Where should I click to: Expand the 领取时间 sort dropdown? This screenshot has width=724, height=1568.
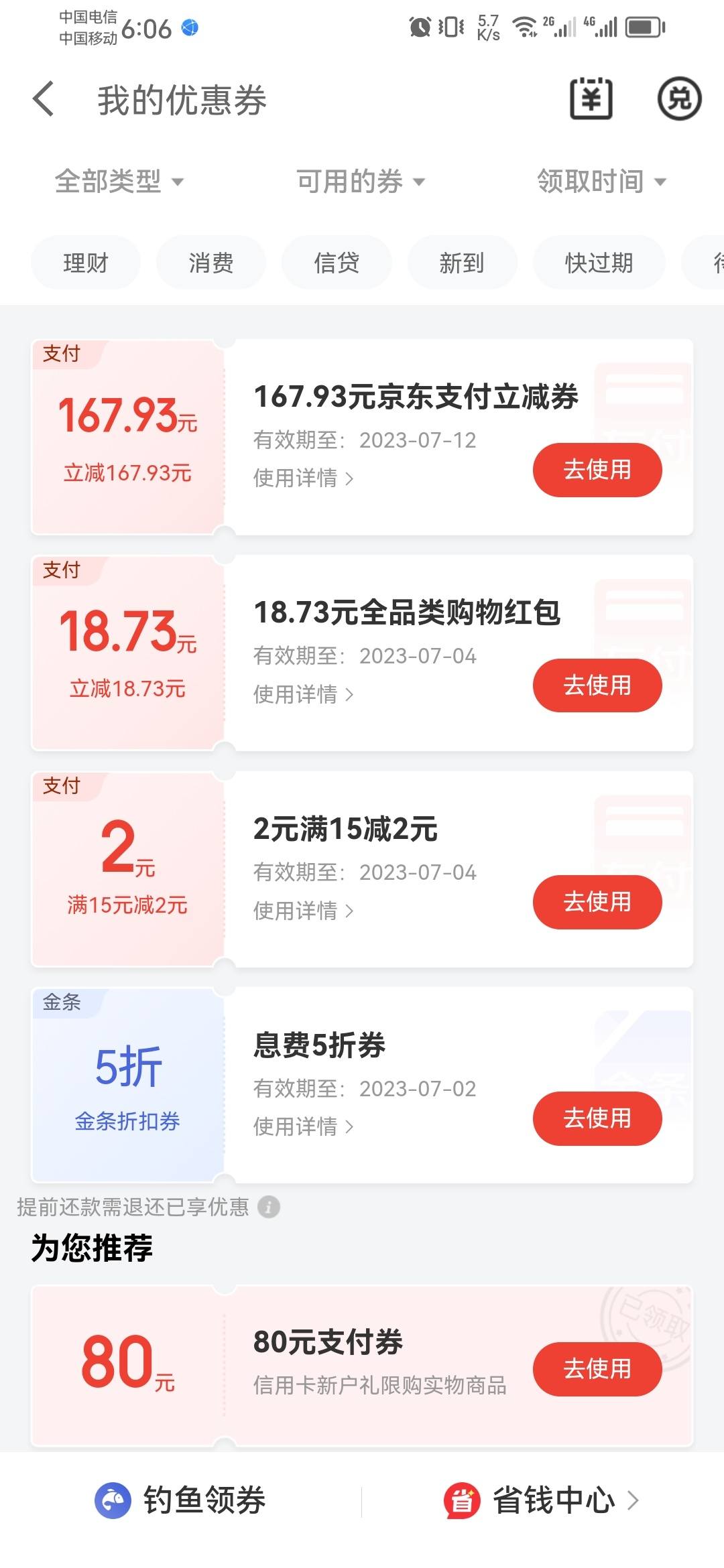pyautogui.click(x=601, y=181)
